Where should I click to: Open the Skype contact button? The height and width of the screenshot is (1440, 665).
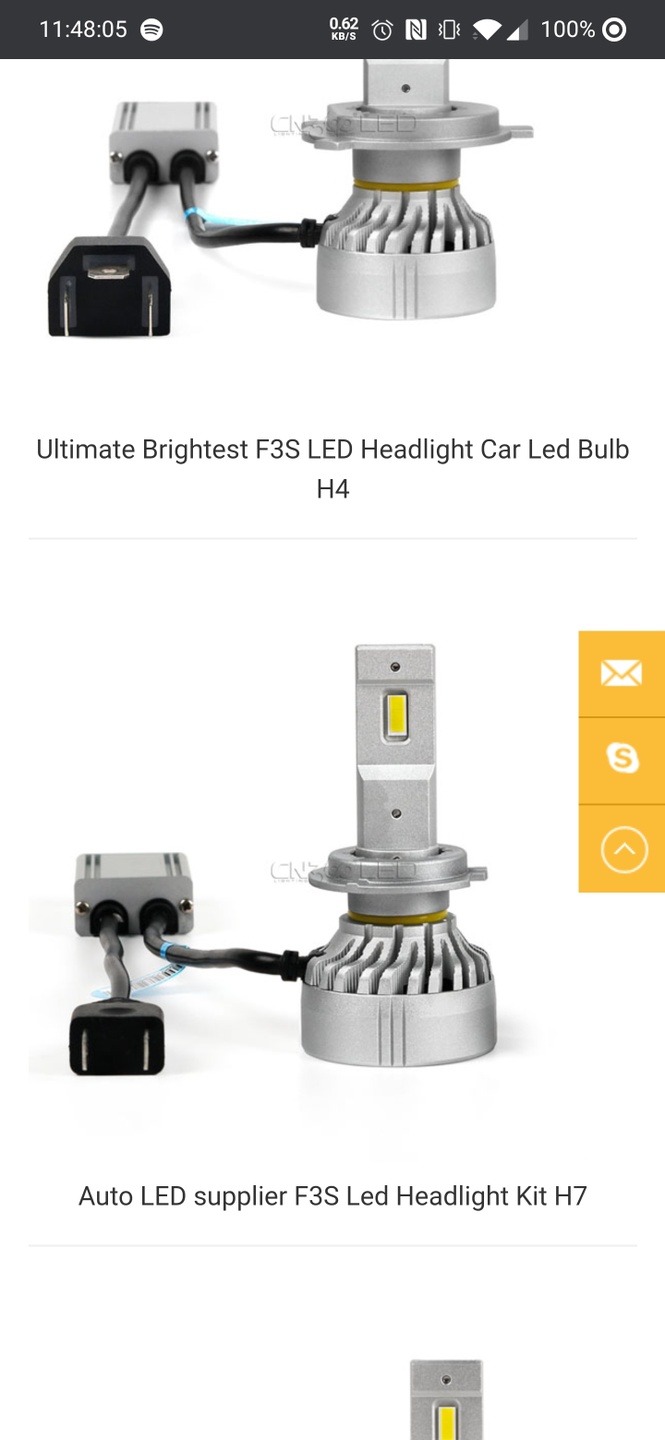pos(621,760)
